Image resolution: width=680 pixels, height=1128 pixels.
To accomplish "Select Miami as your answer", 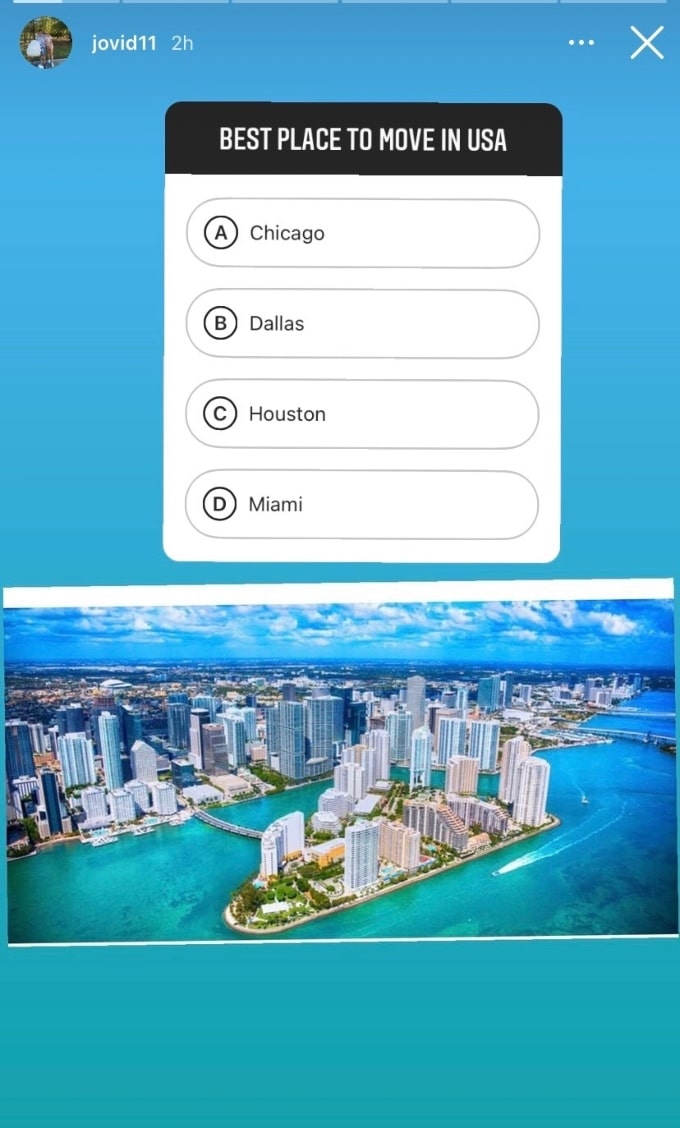I will point(362,505).
